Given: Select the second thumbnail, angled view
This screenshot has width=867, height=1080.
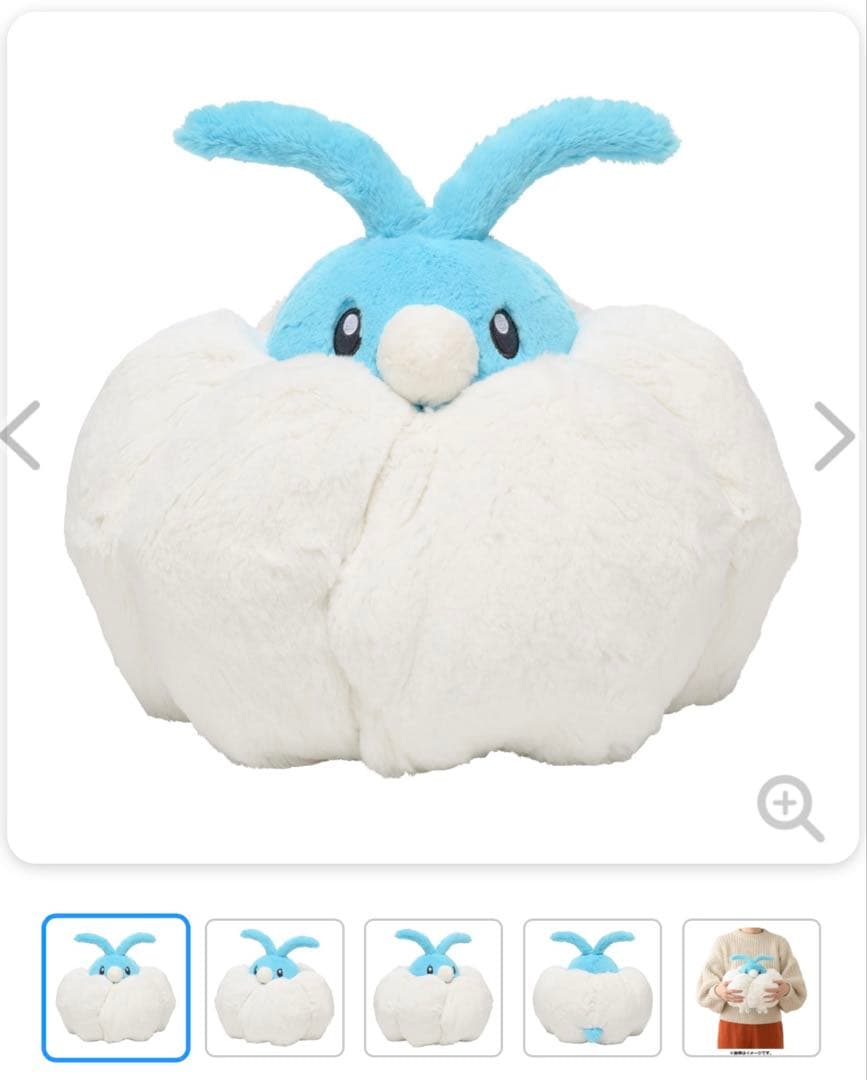Looking at the screenshot, I should 274,987.
